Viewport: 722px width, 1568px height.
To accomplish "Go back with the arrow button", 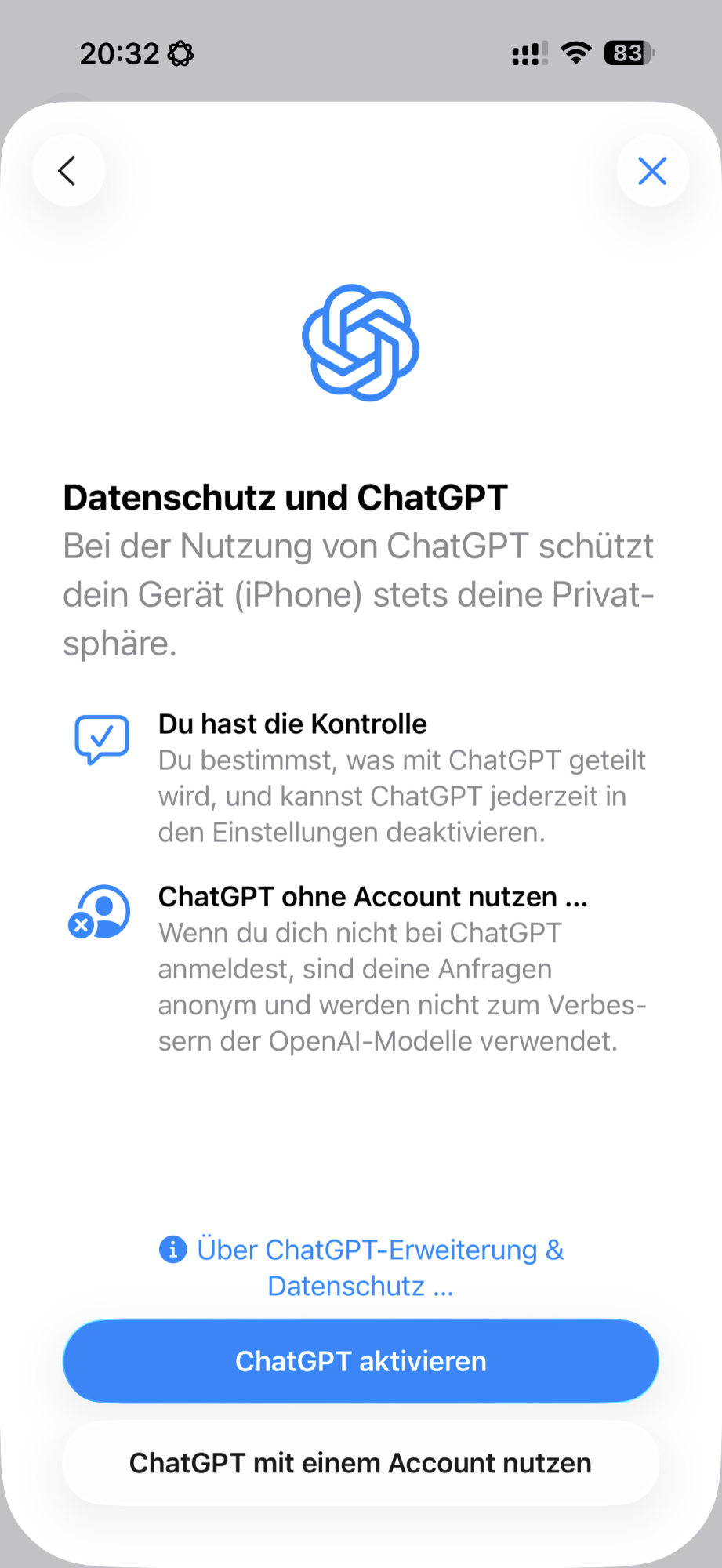I will pyautogui.click(x=69, y=170).
